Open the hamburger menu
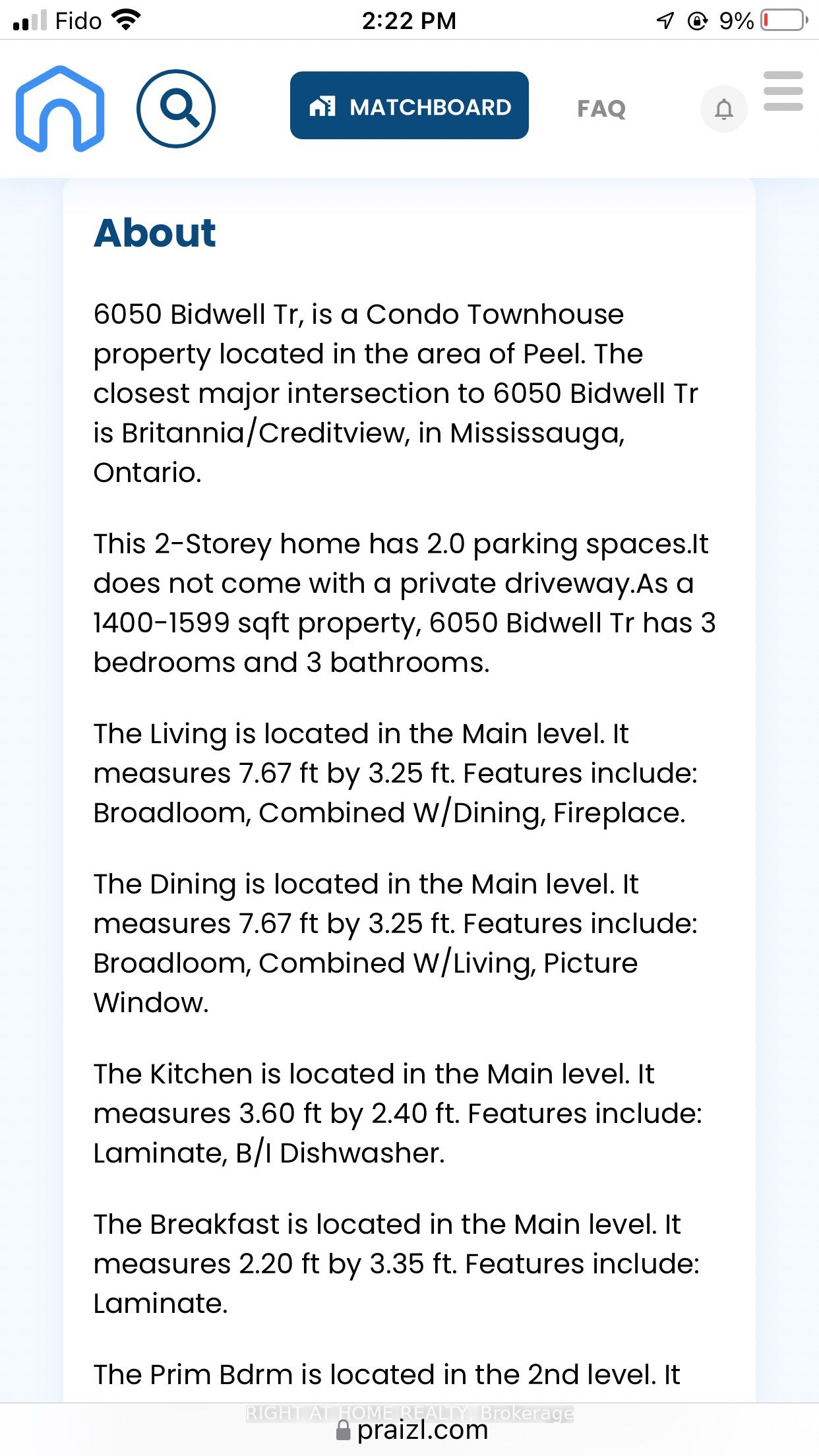 click(x=783, y=92)
